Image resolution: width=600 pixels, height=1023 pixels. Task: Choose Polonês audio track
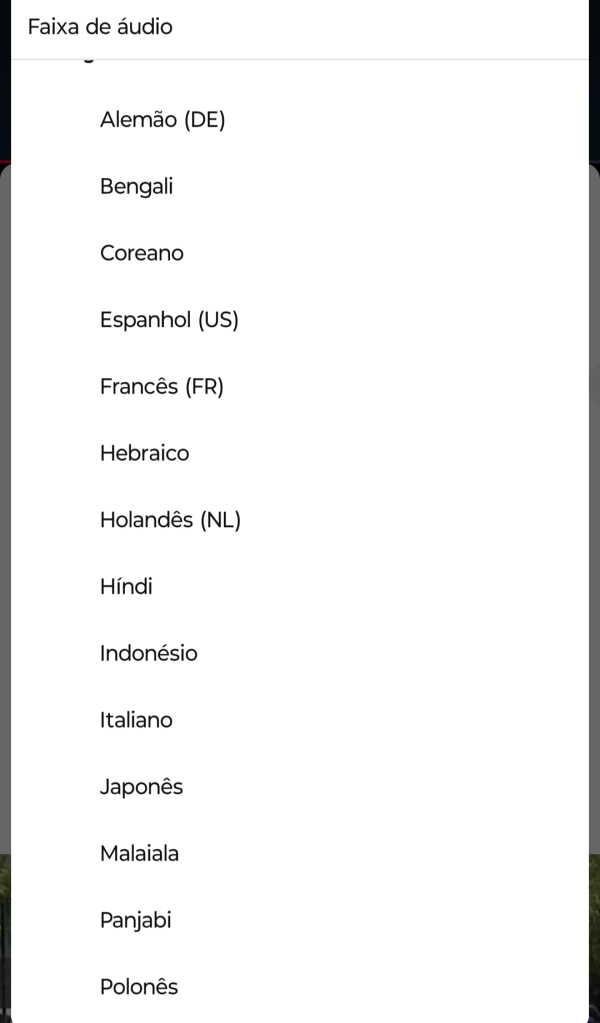pyautogui.click(x=139, y=987)
